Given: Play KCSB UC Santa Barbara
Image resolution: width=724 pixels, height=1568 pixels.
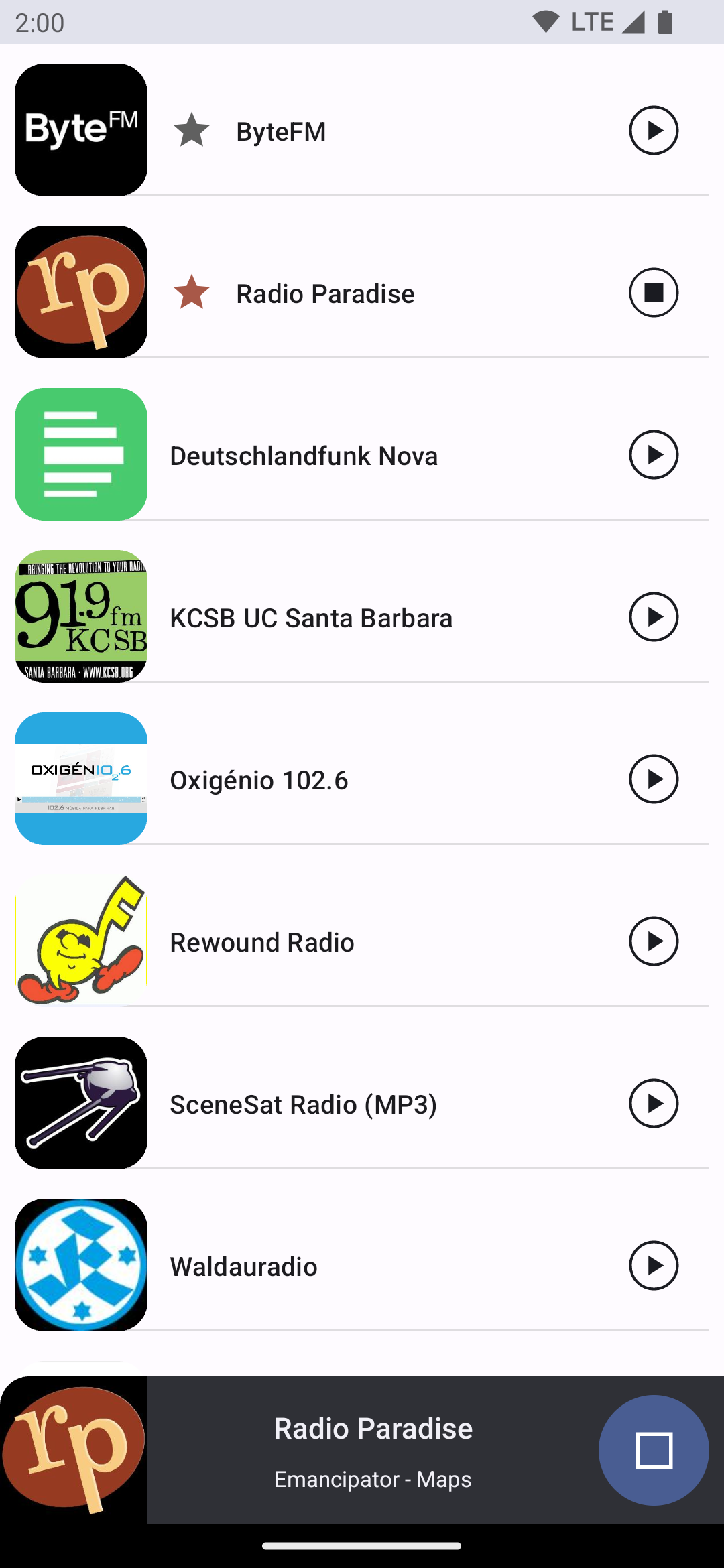Looking at the screenshot, I should [654, 617].
